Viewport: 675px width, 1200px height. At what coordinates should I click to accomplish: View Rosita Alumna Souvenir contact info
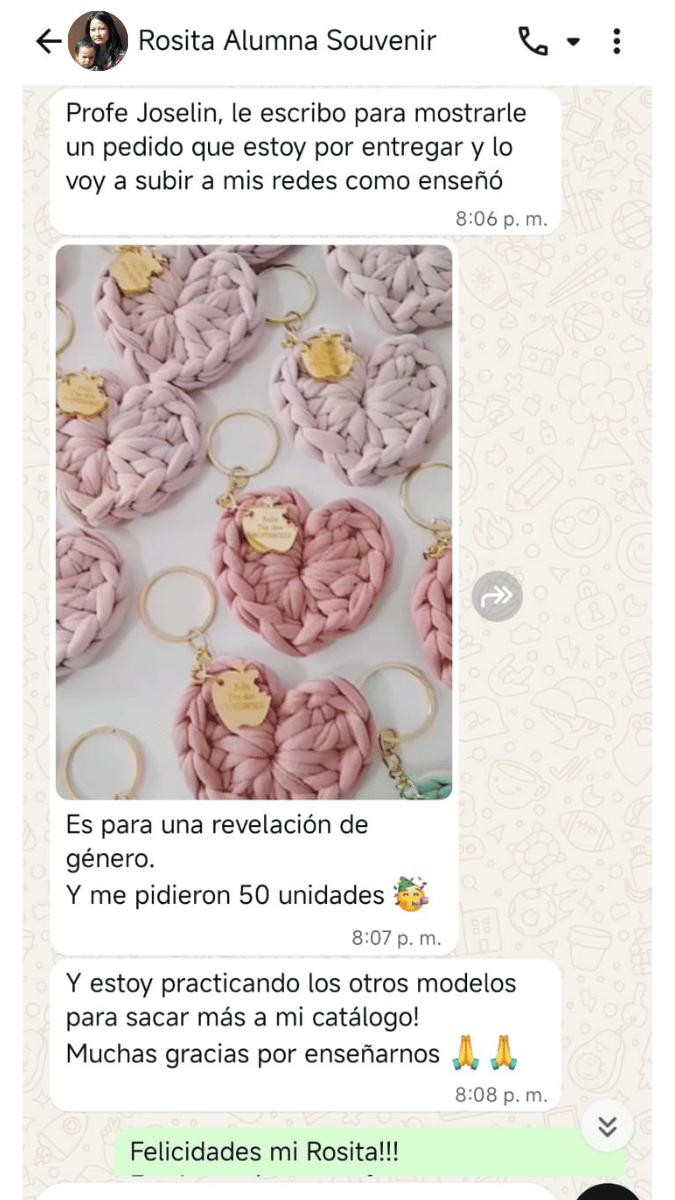[287, 41]
